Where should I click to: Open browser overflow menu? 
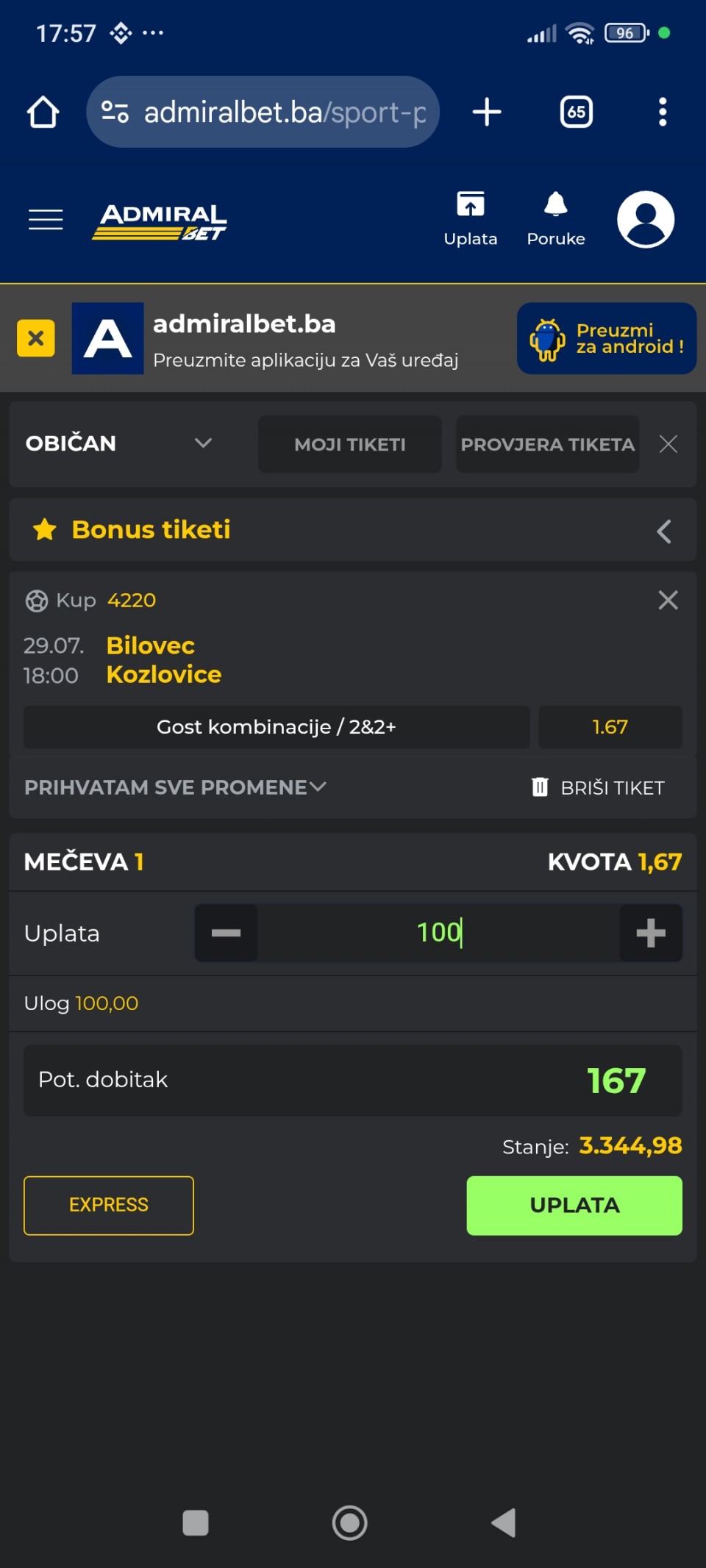[663, 112]
